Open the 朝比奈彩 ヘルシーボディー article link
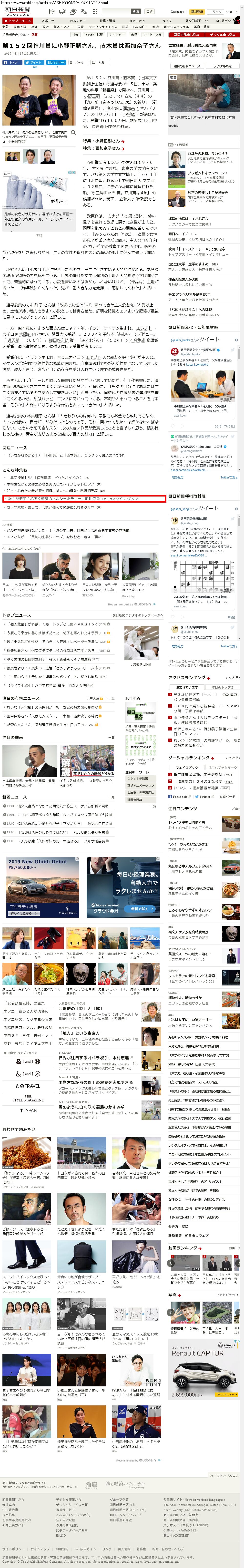The height and width of the screenshot is (1568, 244). pyautogui.click(x=73, y=498)
